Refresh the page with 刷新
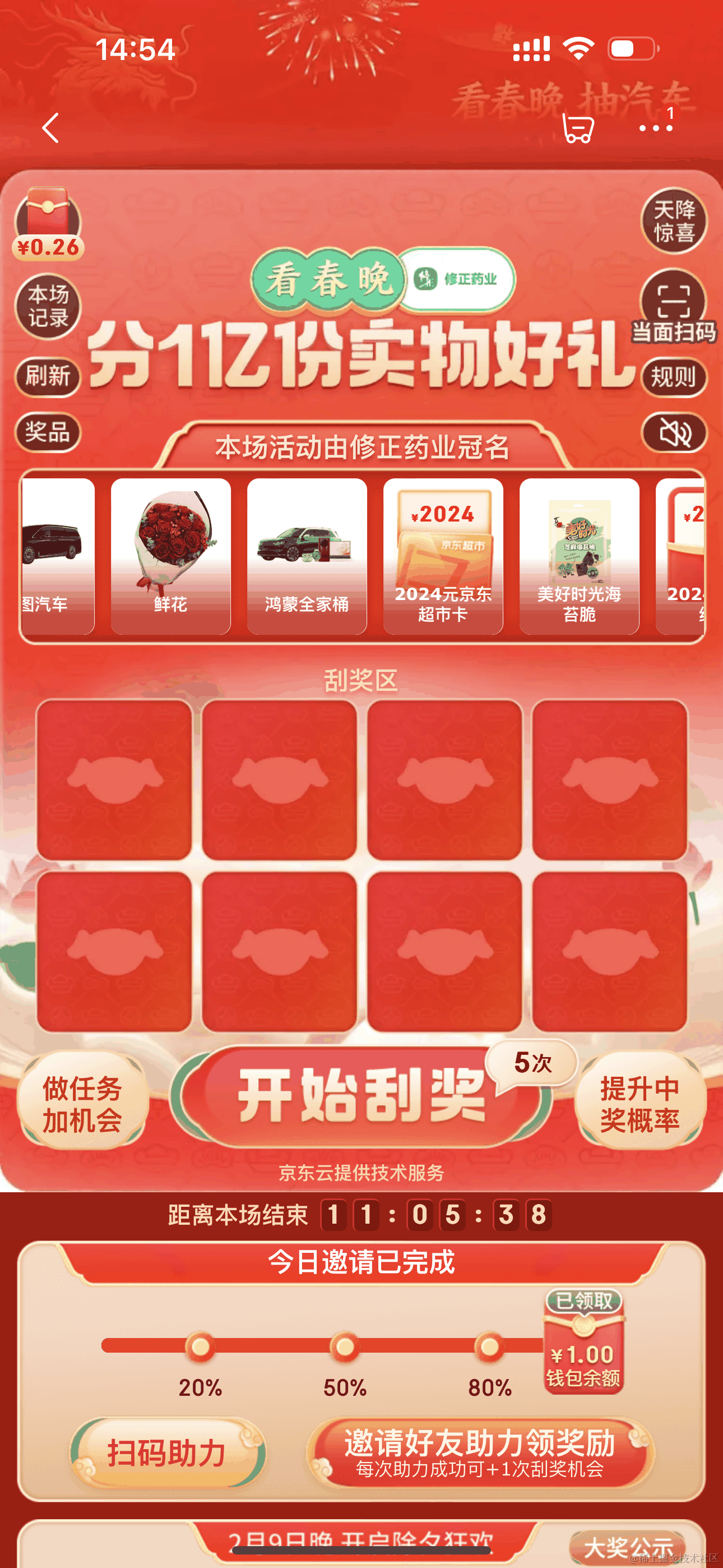 click(48, 376)
